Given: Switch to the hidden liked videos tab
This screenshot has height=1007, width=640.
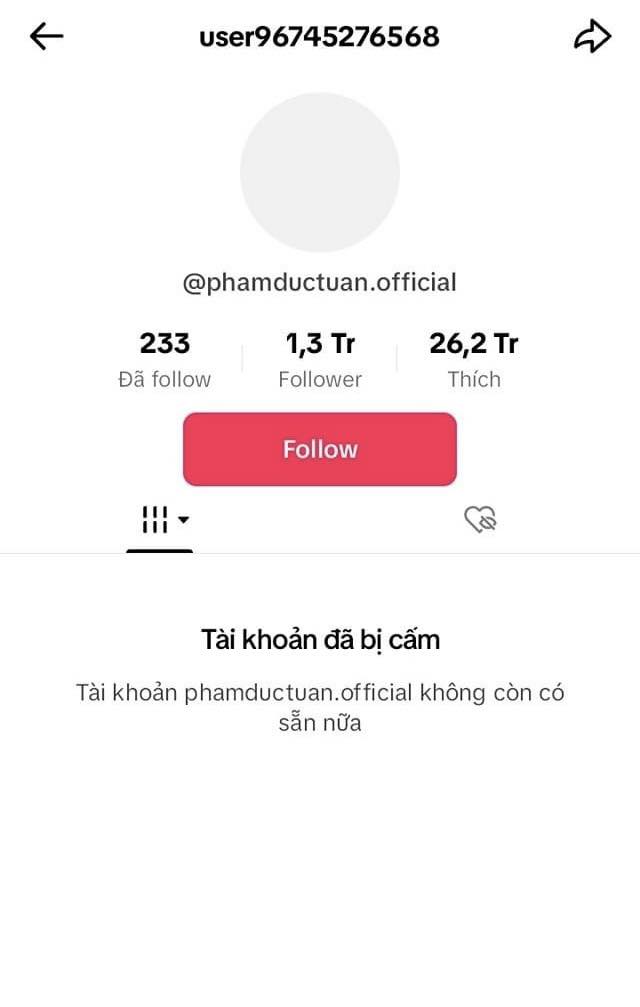Looking at the screenshot, I should (x=480, y=519).
